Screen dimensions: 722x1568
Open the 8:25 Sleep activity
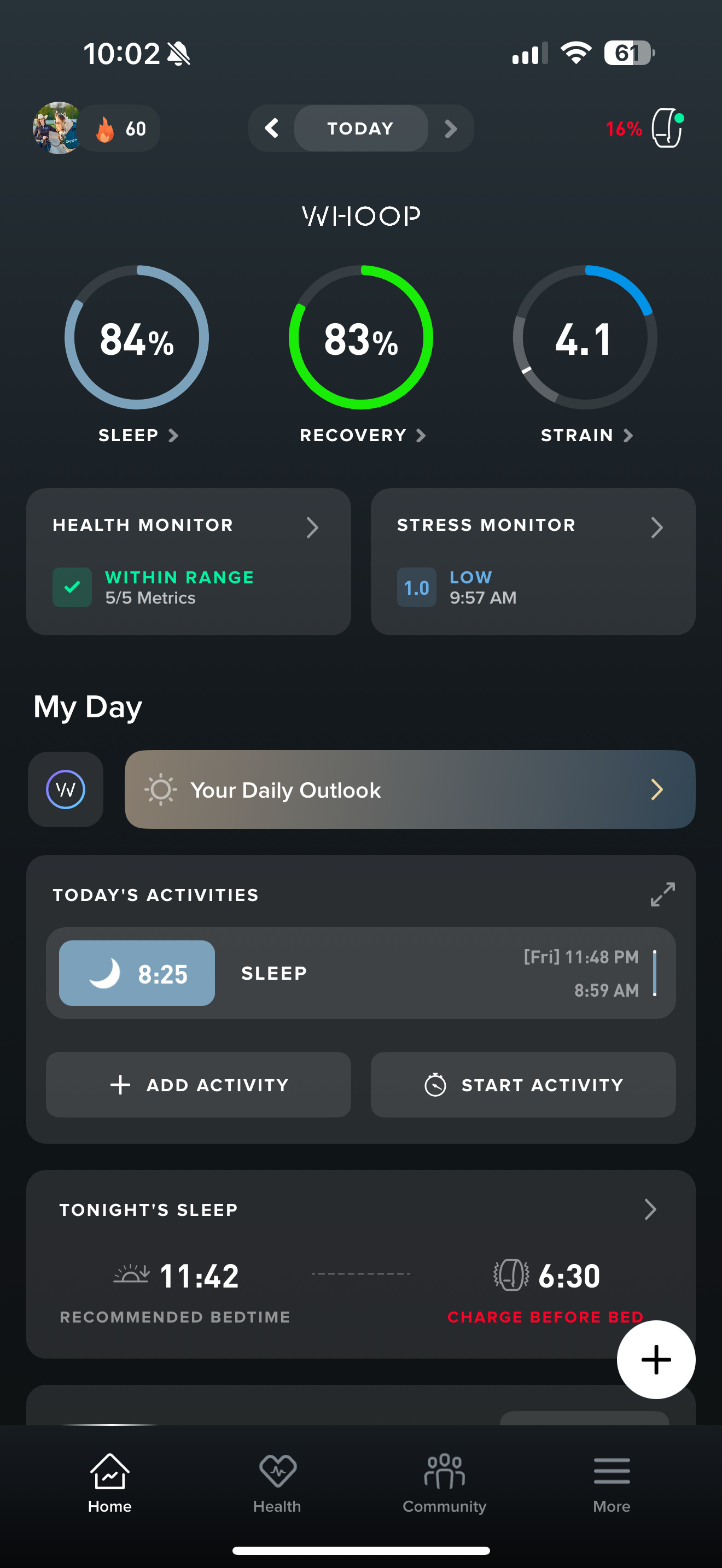(x=361, y=973)
